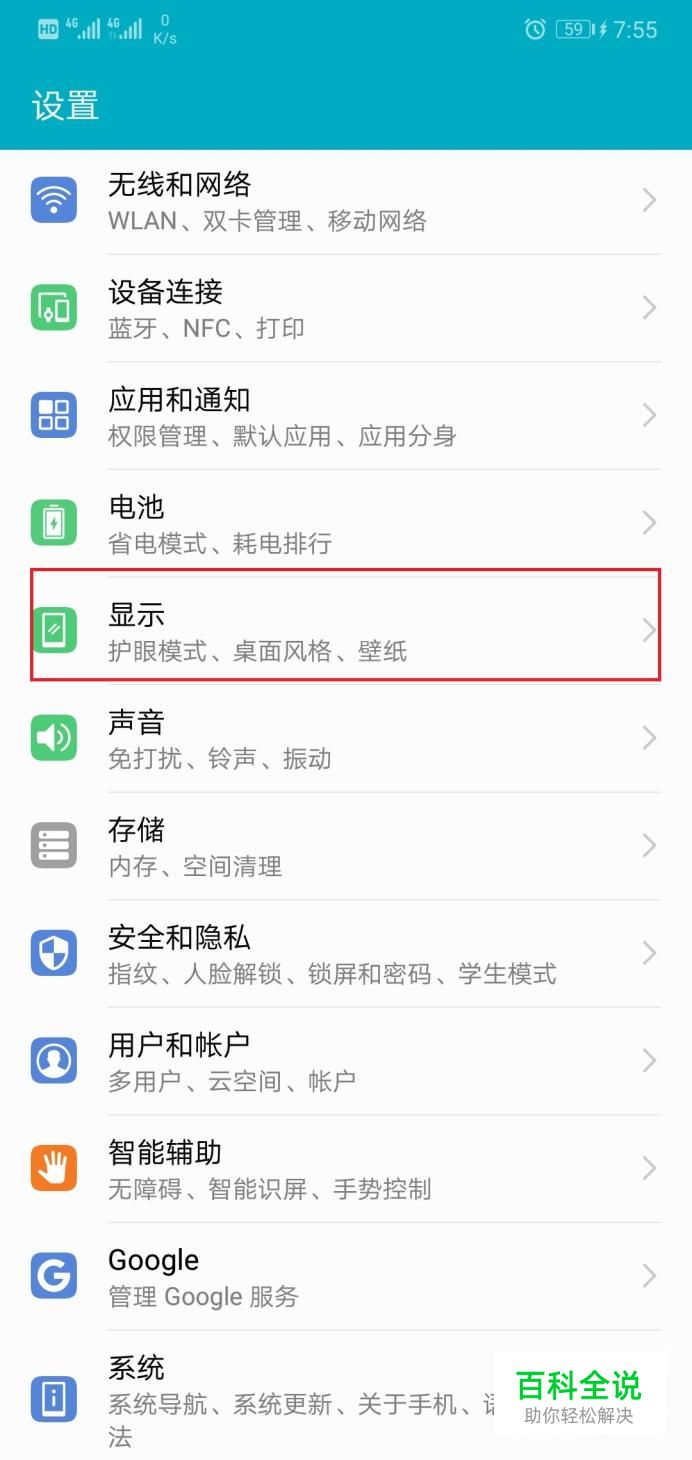Go to 应用和通知 settings

346,416
